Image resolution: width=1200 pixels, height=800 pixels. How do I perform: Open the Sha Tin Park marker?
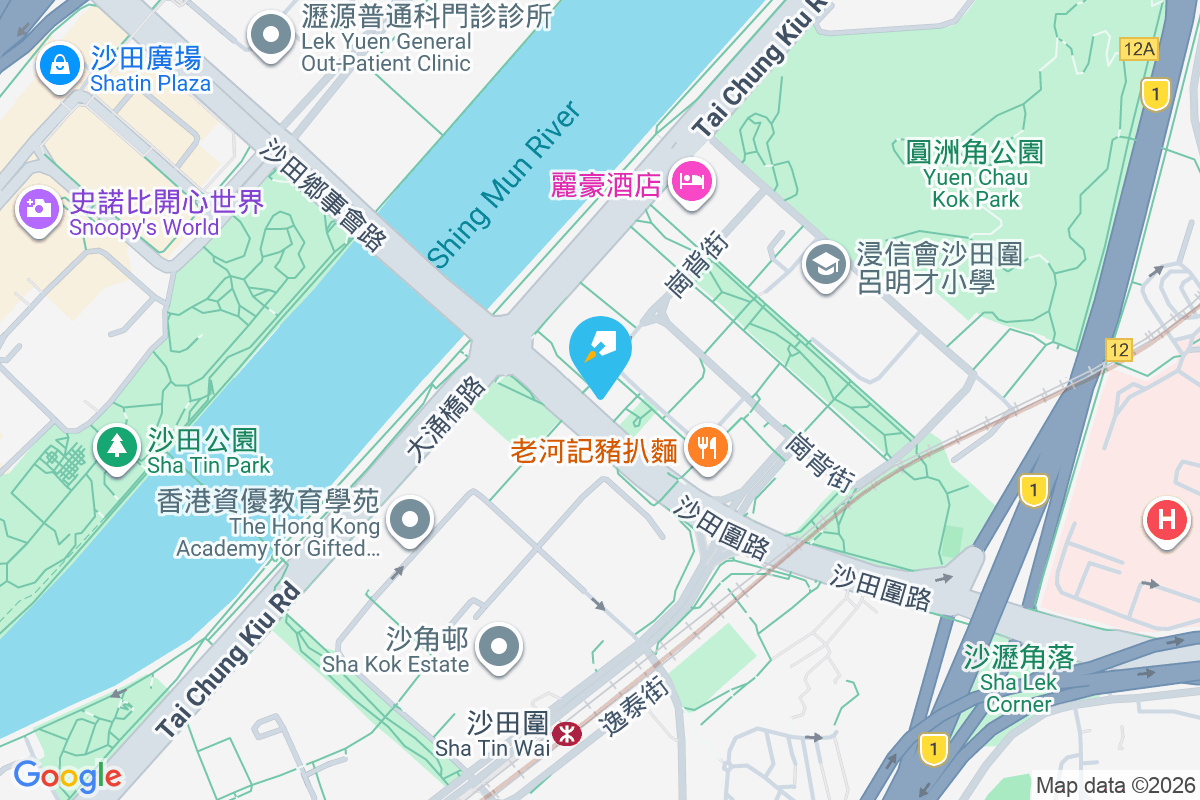[x=117, y=446]
